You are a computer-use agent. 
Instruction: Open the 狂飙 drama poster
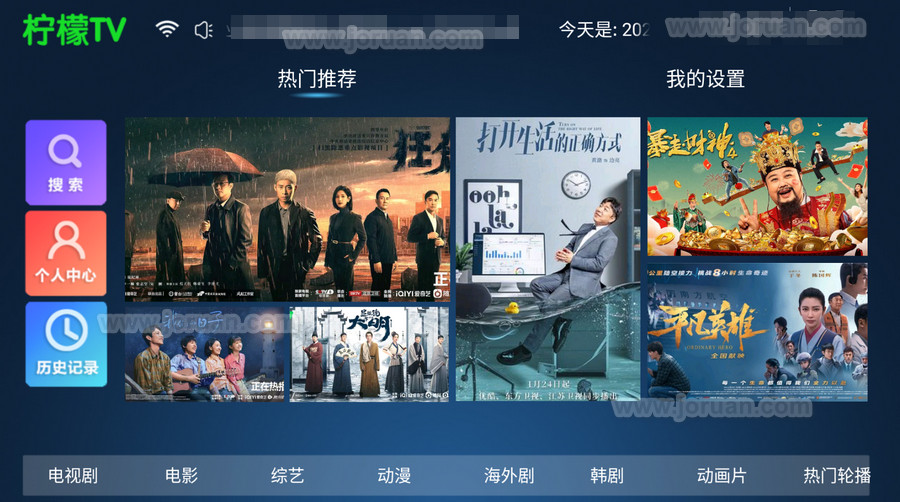[x=287, y=209]
